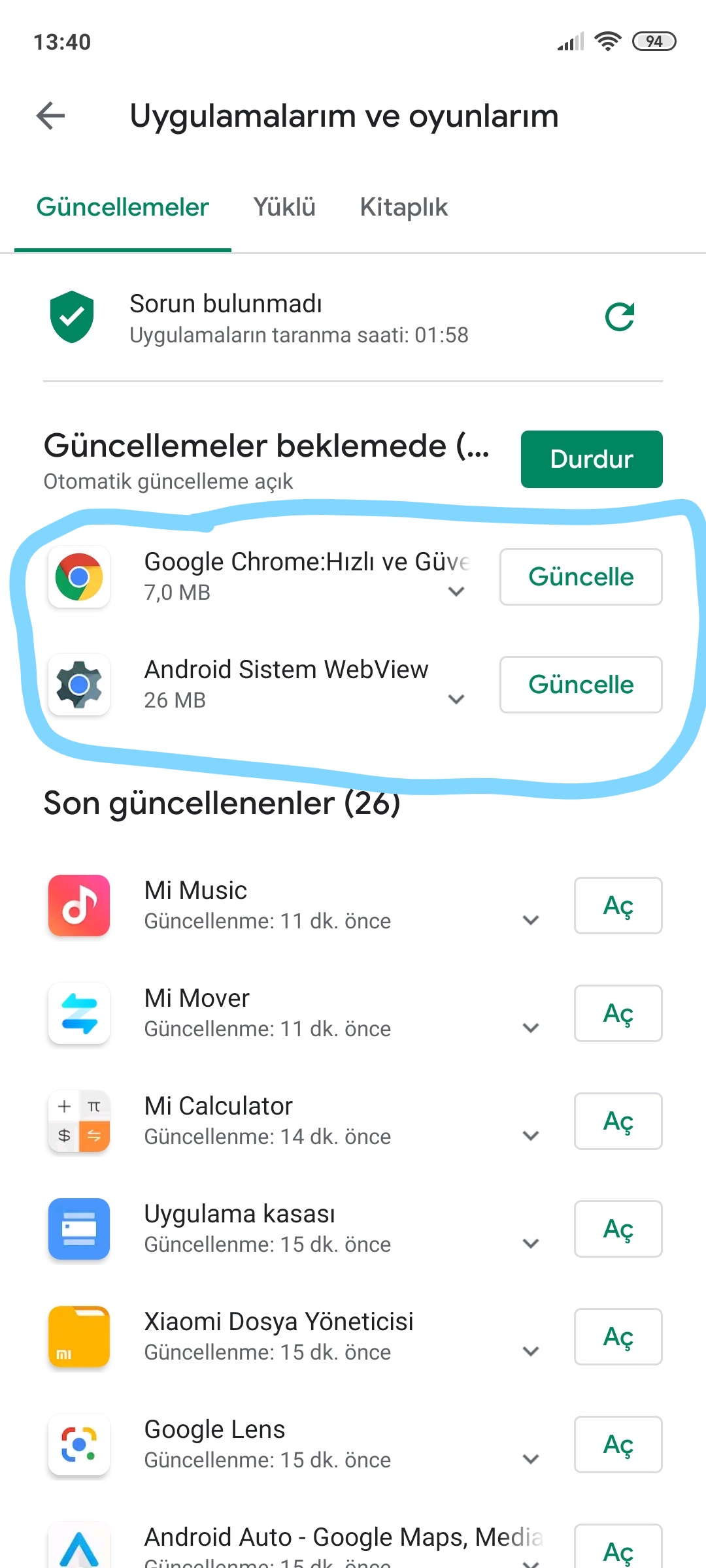This screenshot has width=706, height=1568.
Task: Switch to the Yüklü tab
Action: [284, 207]
